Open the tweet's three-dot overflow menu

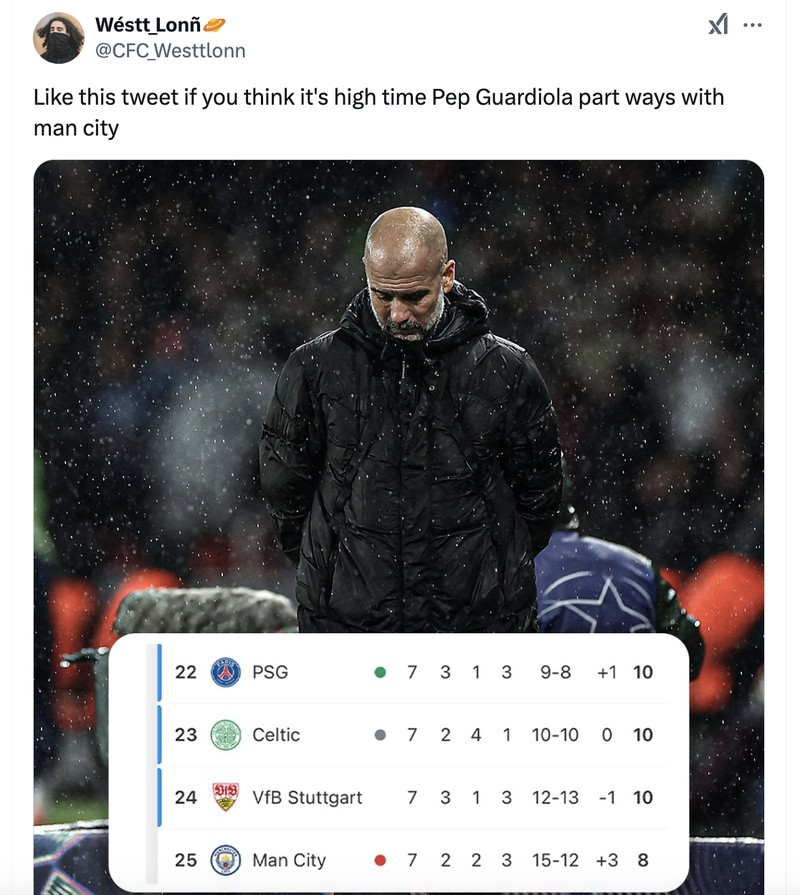tap(753, 26)
